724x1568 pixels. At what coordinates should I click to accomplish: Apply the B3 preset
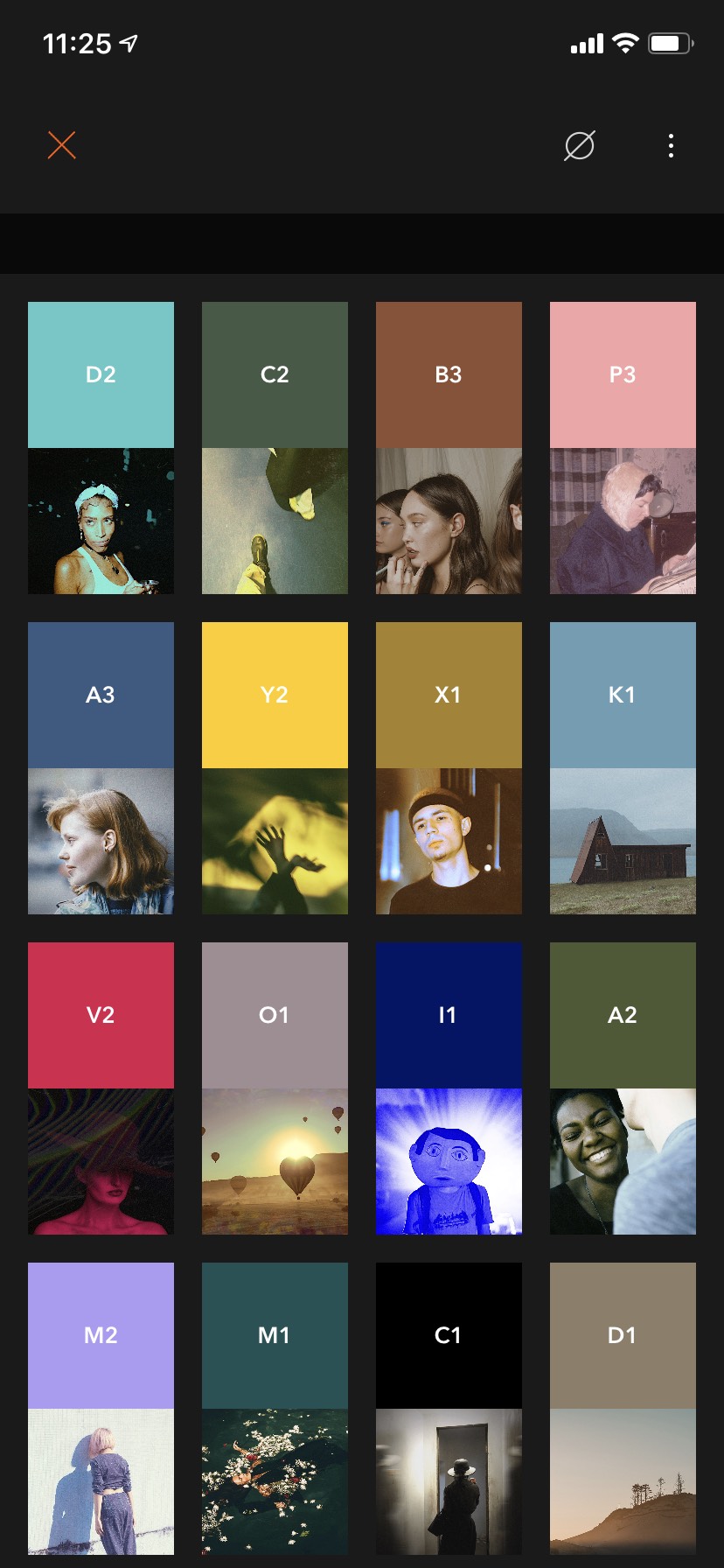coord(449,447)
